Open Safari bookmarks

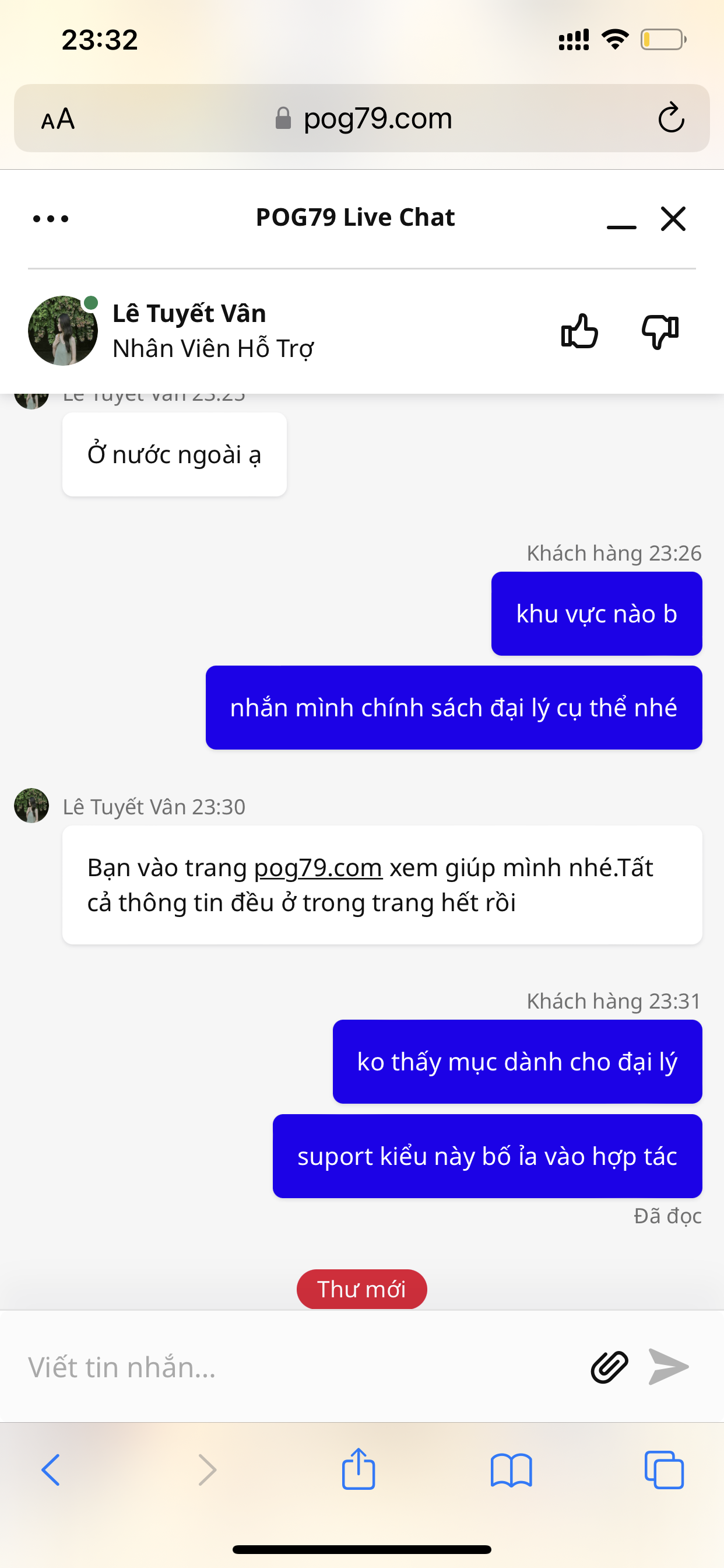(511, 1470)
